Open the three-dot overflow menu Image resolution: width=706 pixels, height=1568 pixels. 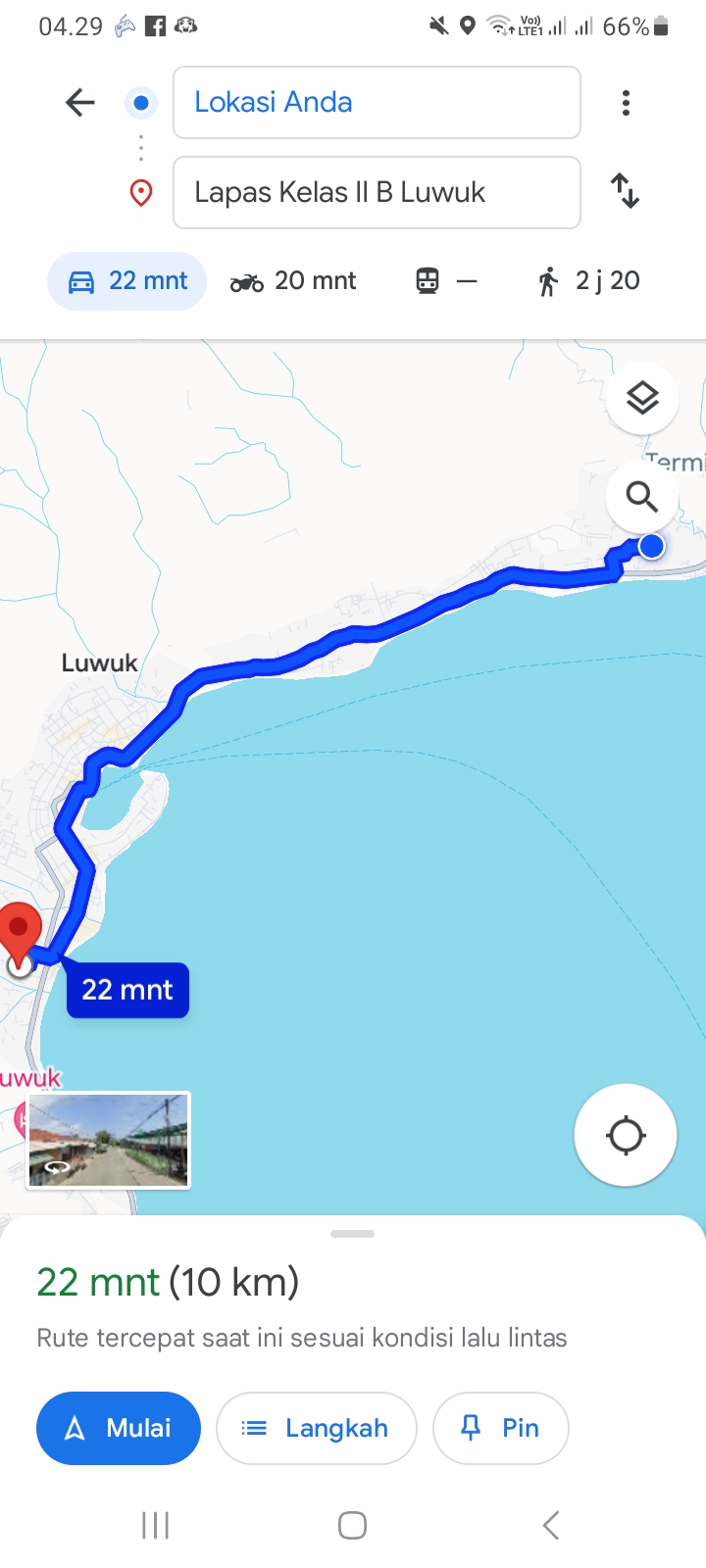[626, 103]
